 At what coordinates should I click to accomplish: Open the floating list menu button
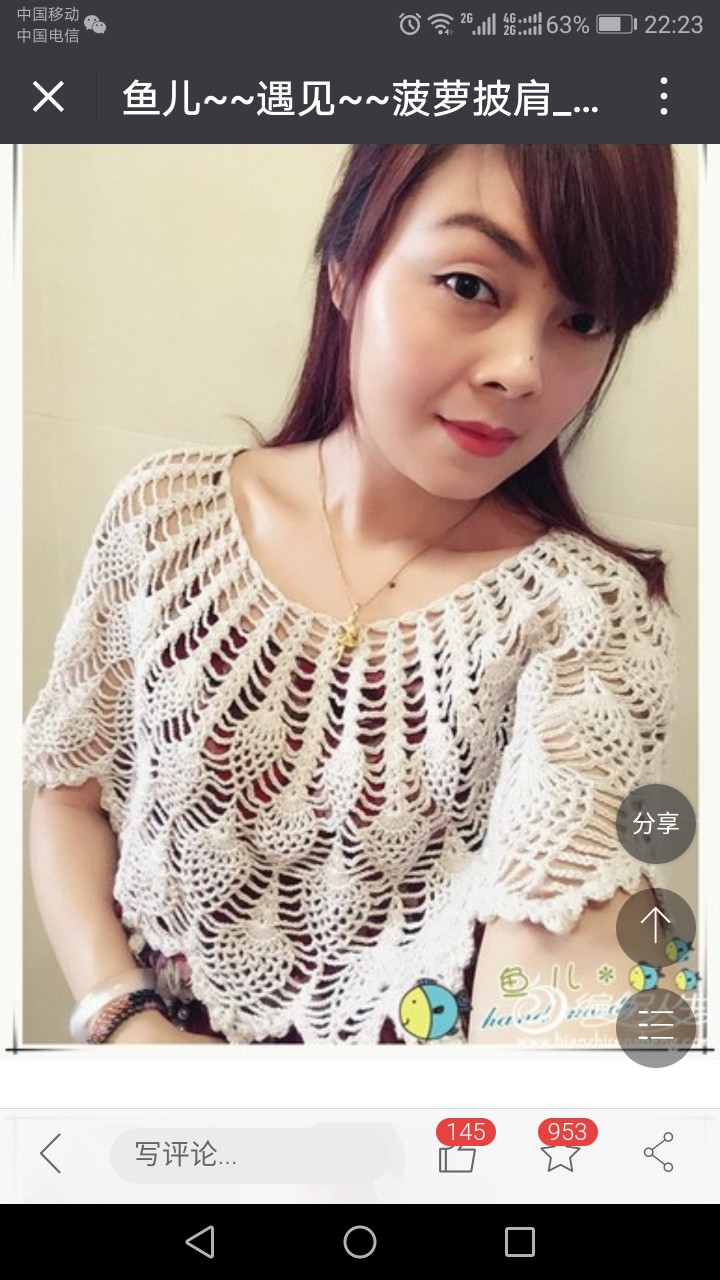[656, 1027]
